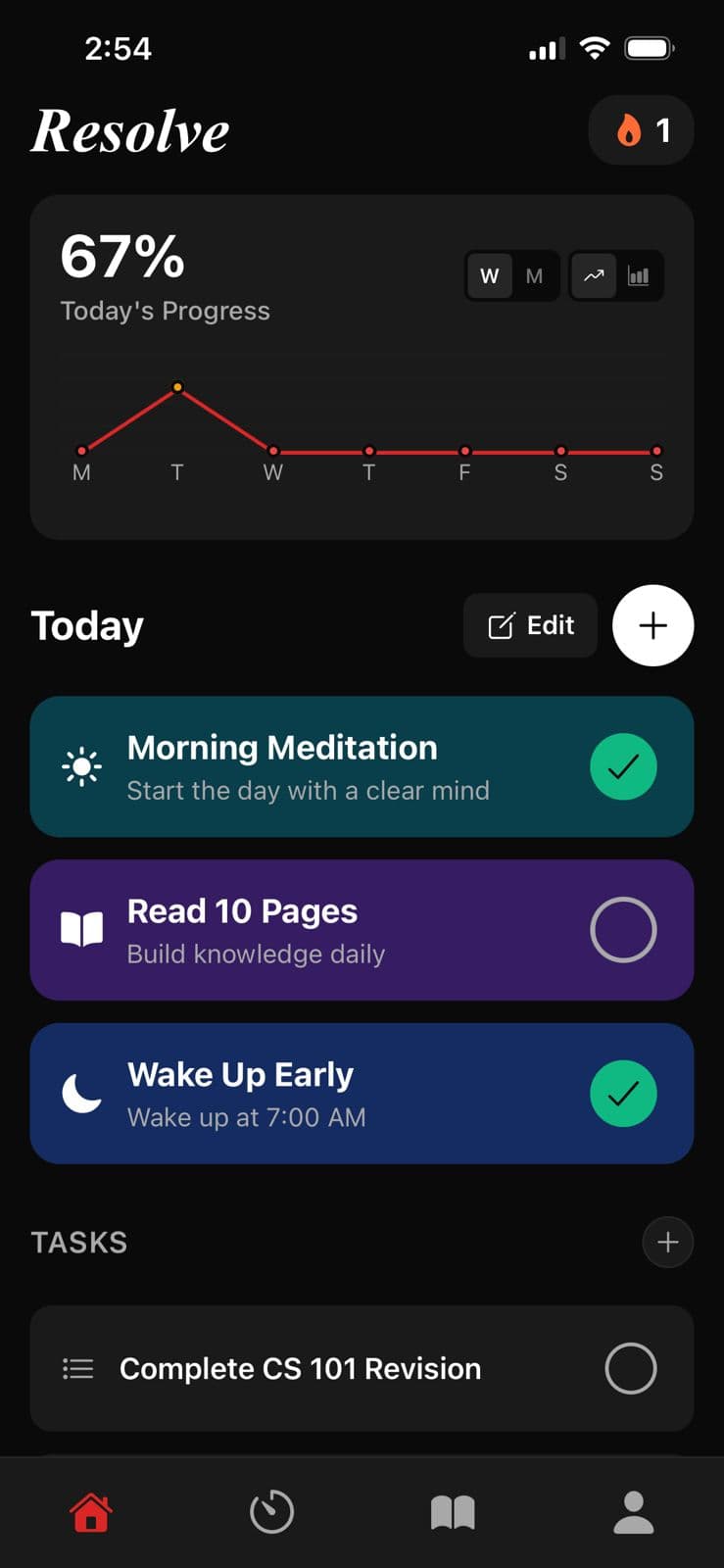Screen dimensions: 724x1568
Task: Tap the Edit button for Today's habits
Action: pyautogui.click(x=530, y=625)
